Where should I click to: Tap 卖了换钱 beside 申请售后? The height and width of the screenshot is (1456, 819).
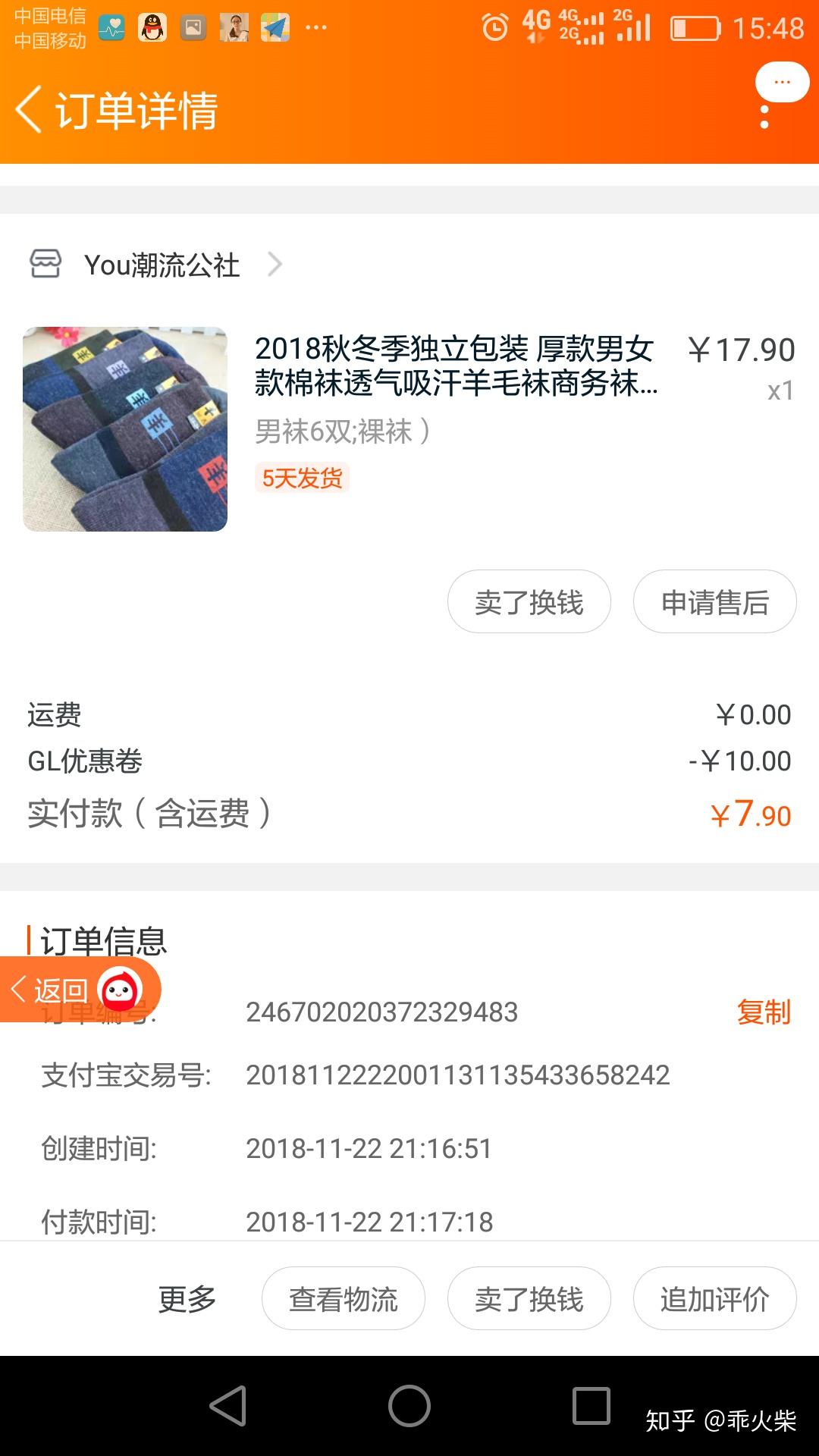(x=529, y=602)
